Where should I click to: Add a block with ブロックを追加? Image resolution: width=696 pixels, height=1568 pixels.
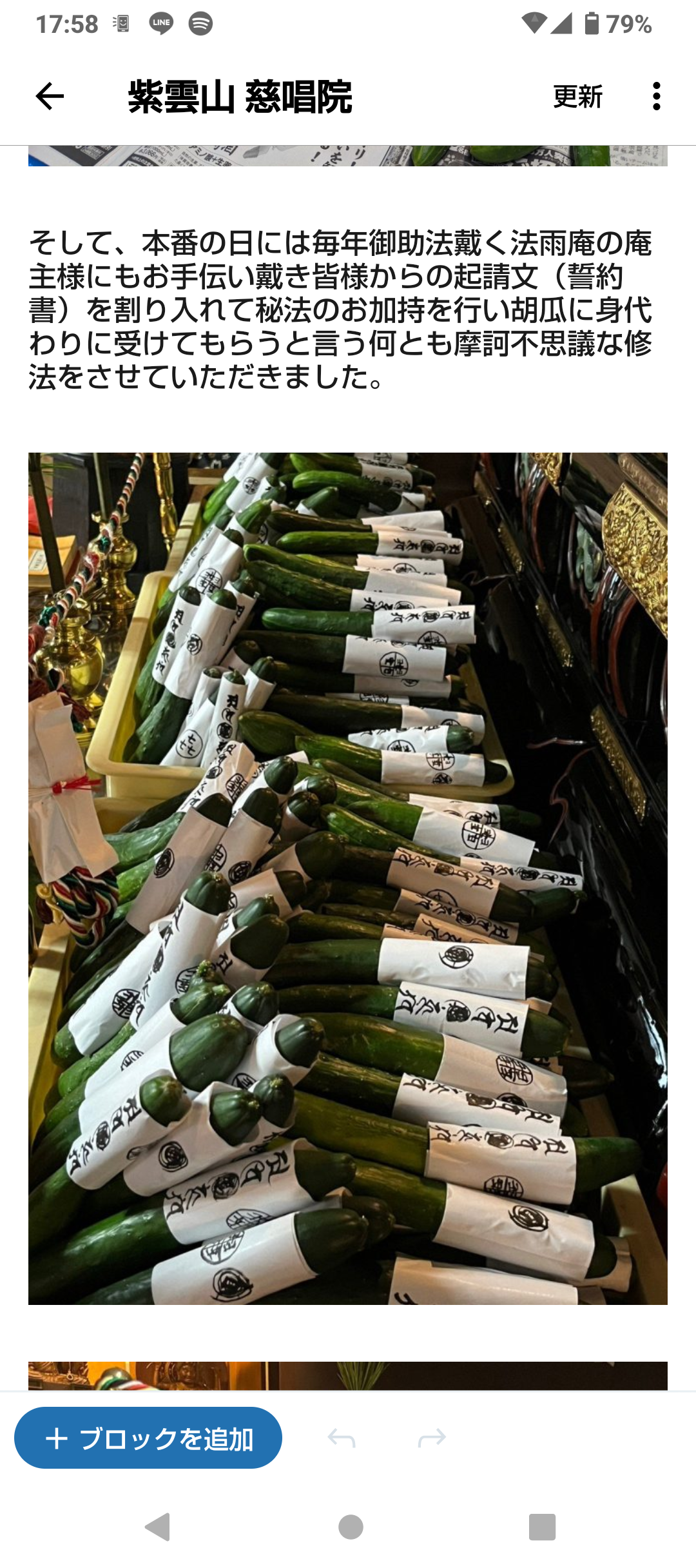coord(148,1438)
